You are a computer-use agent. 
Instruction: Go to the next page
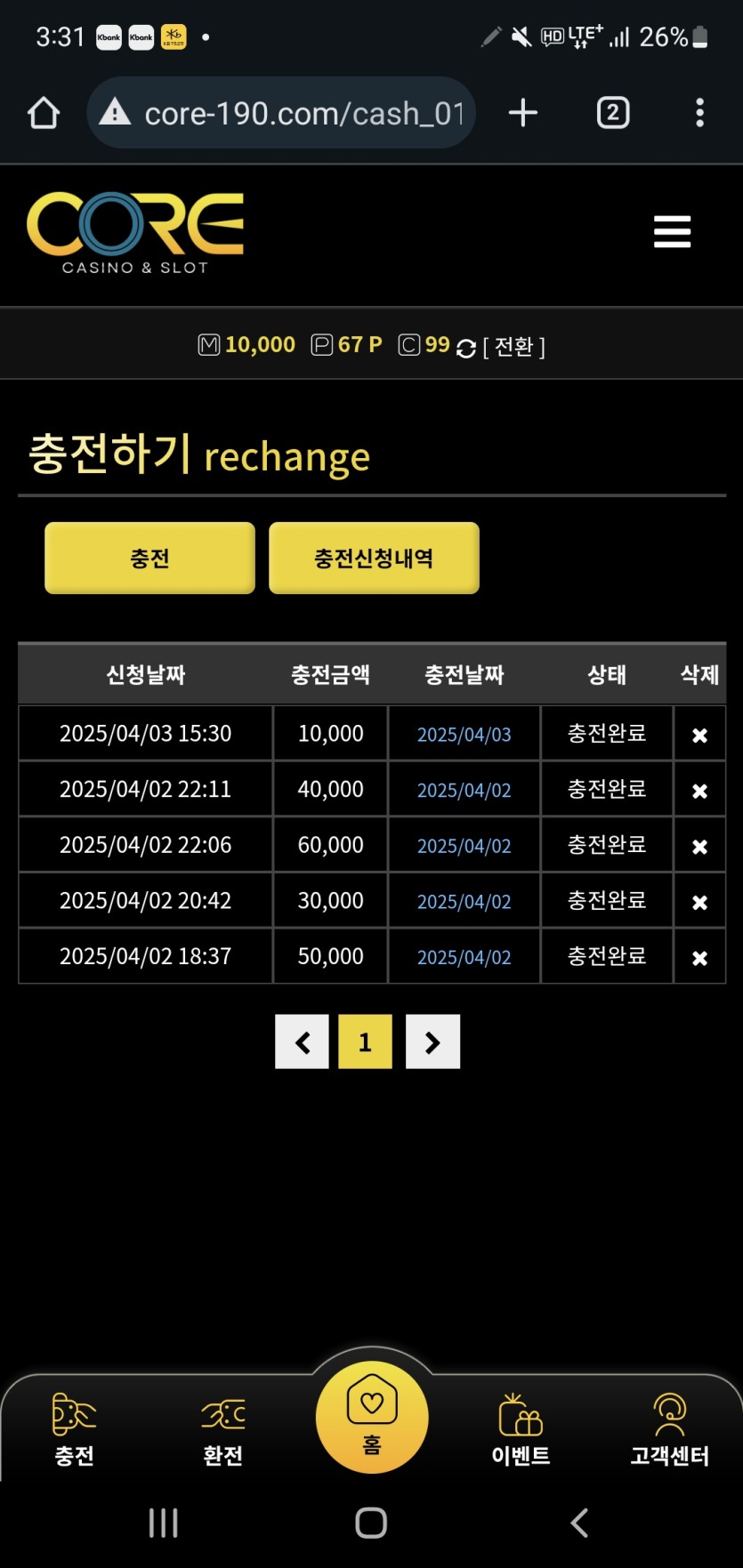point(432,1041)
